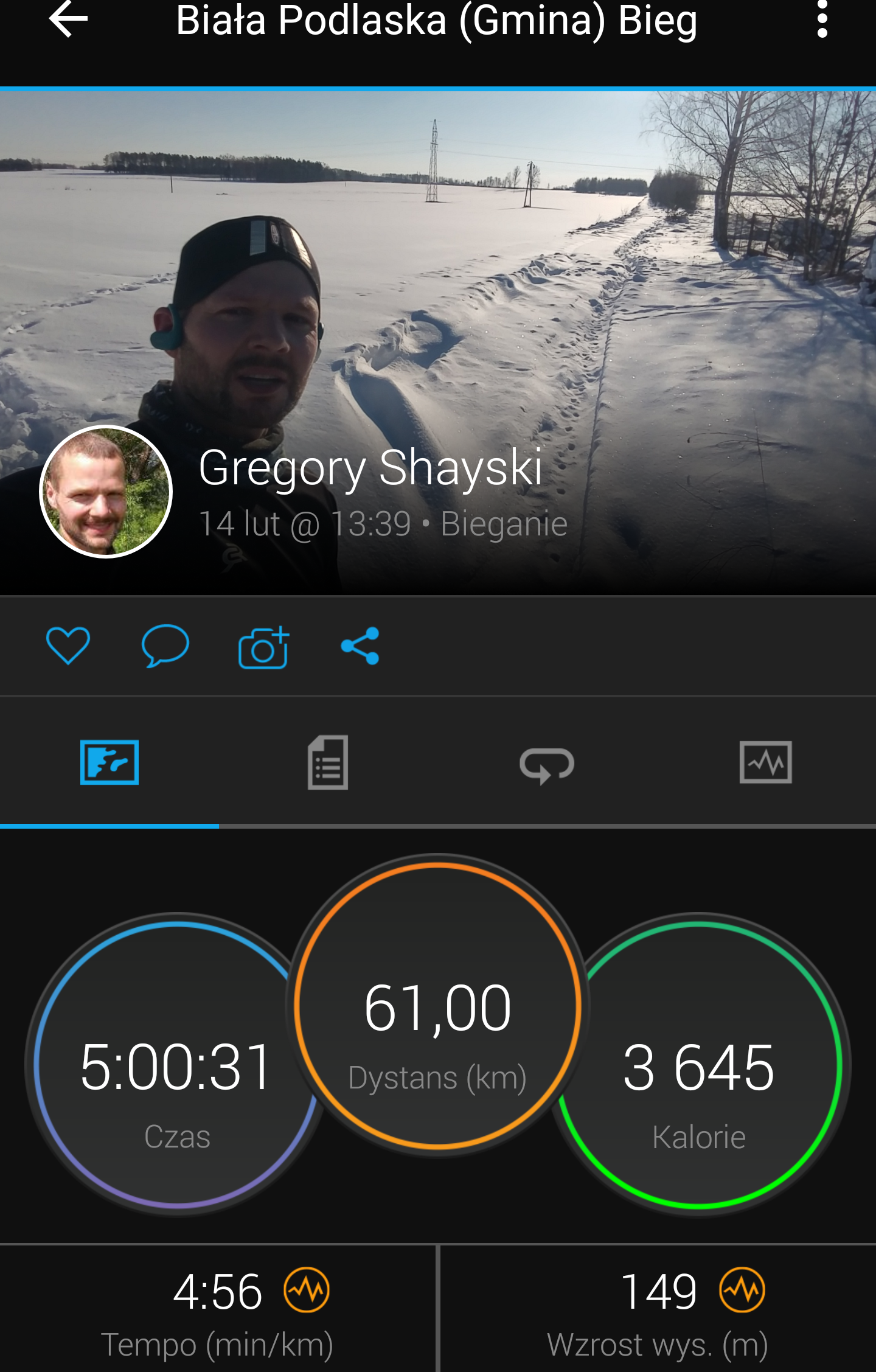This screenshot has width=876, height=1372.
Task: Go back using the arrow icon
Action: (x=68, y=19)
